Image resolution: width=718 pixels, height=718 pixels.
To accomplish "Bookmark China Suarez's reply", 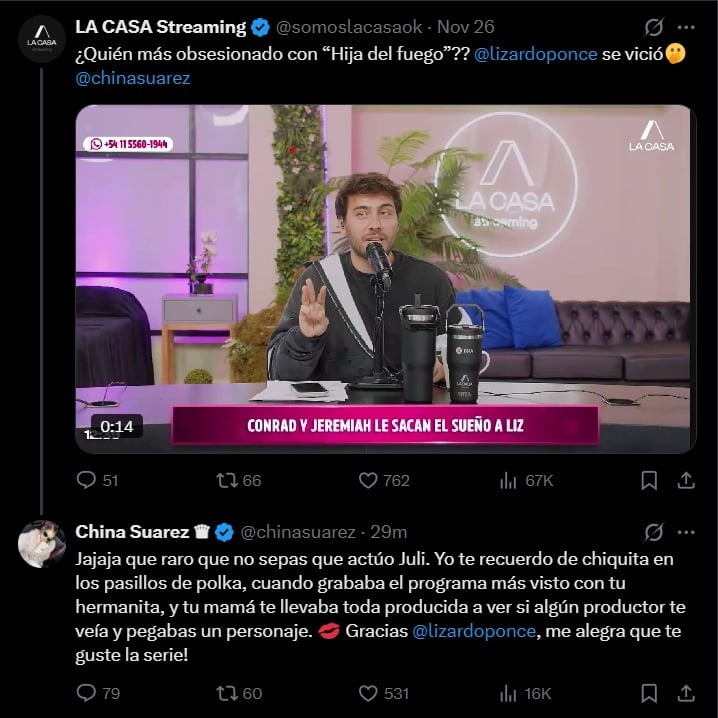I will coord(649,693).
